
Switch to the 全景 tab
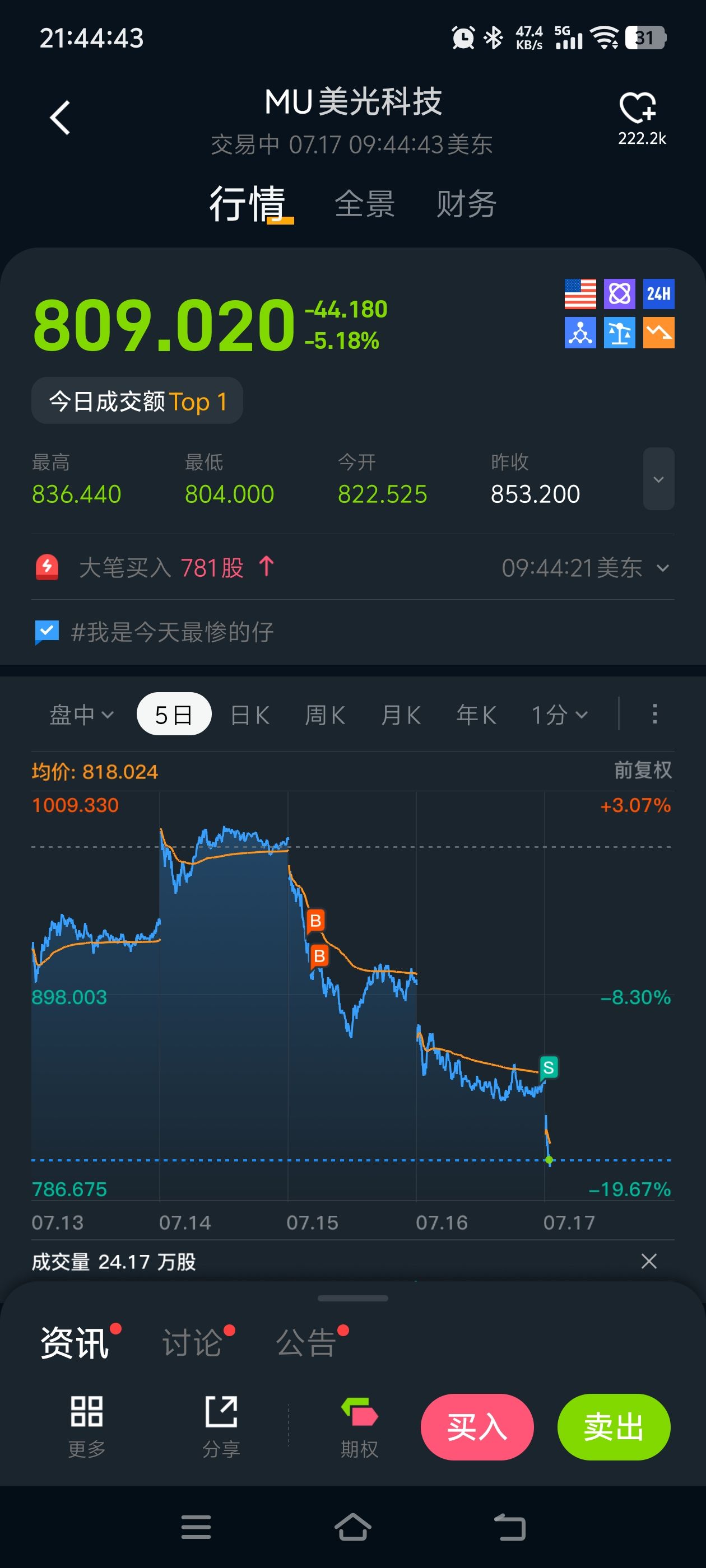point(365,203)
